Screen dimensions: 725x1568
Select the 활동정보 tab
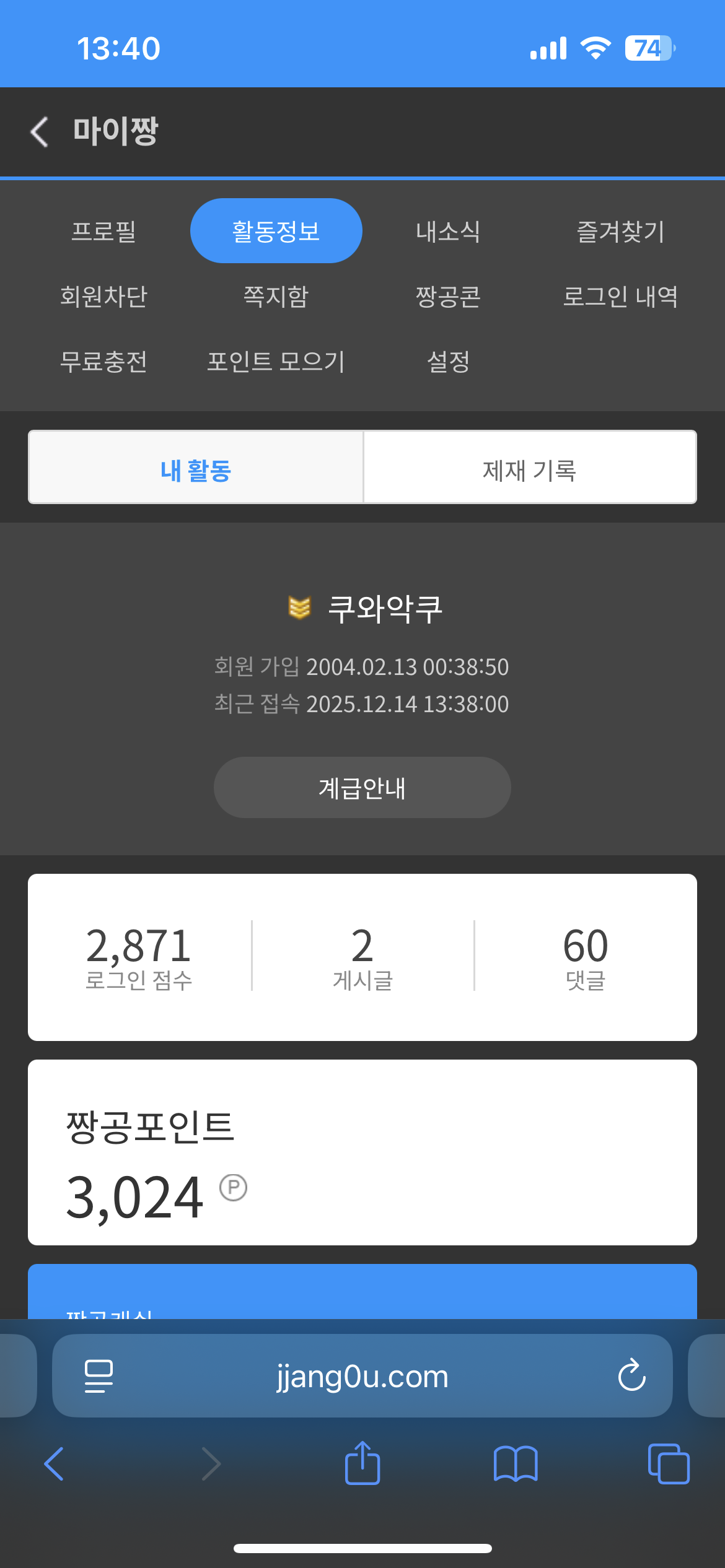coord(276,232)
